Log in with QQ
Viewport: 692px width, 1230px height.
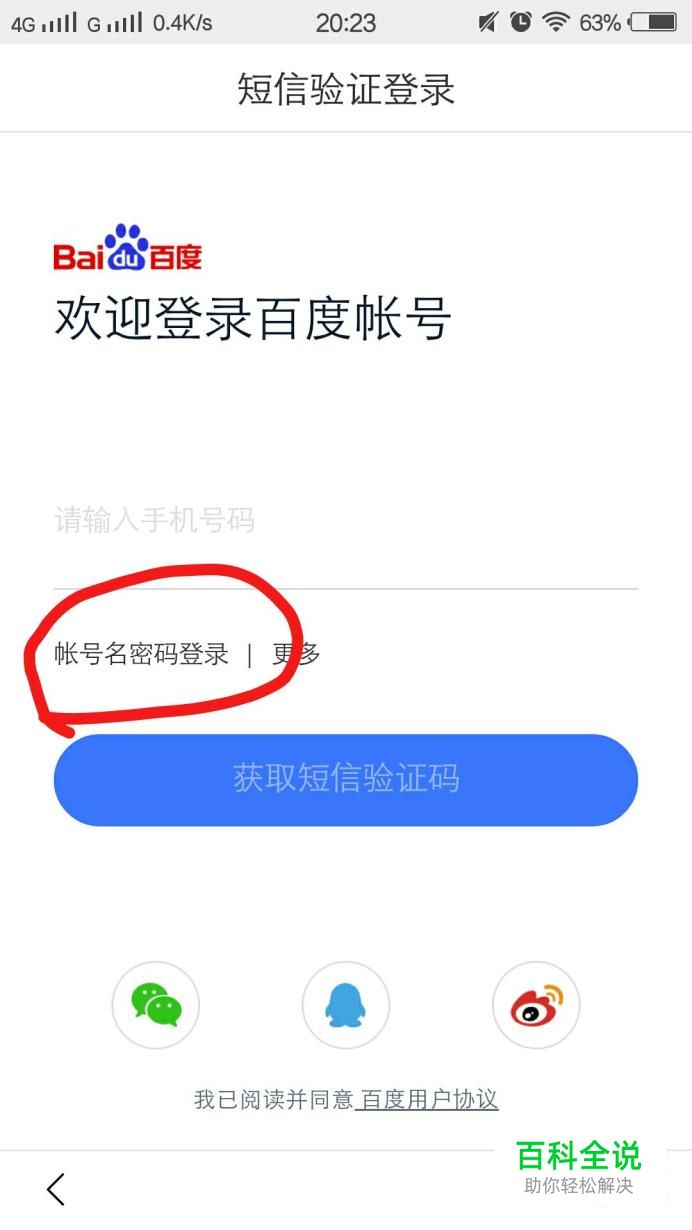tap(345, 1005)
